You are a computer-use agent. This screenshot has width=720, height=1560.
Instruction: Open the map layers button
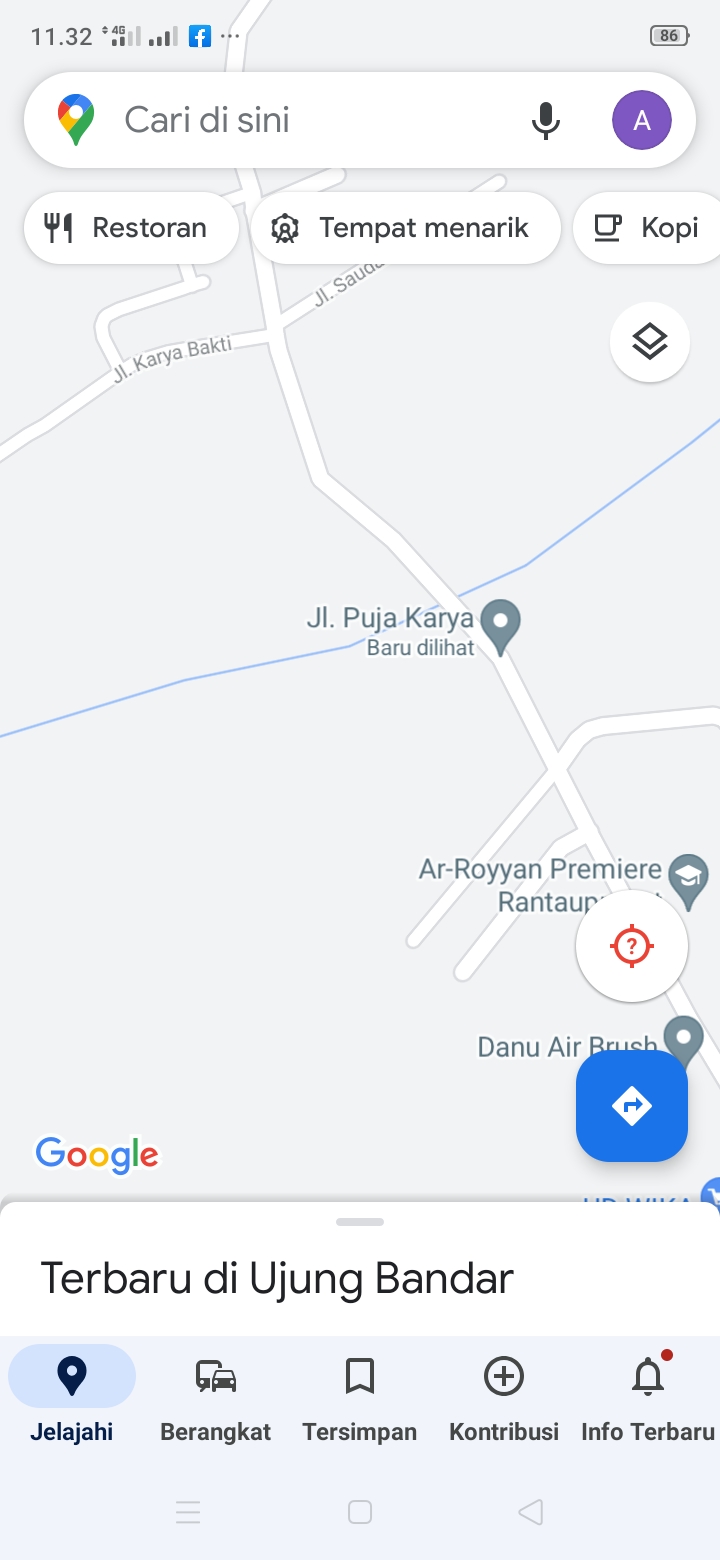click(650, 342)
